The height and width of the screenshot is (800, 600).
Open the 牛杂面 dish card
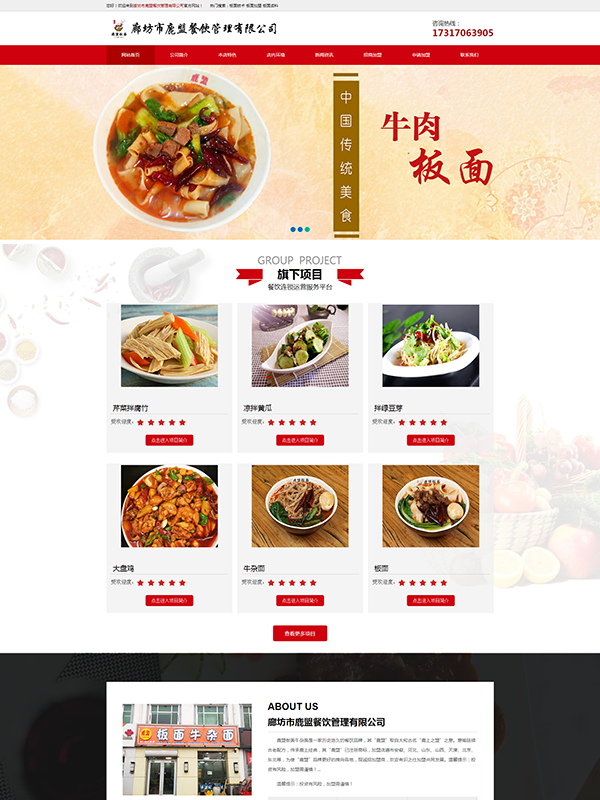point(300,505)
